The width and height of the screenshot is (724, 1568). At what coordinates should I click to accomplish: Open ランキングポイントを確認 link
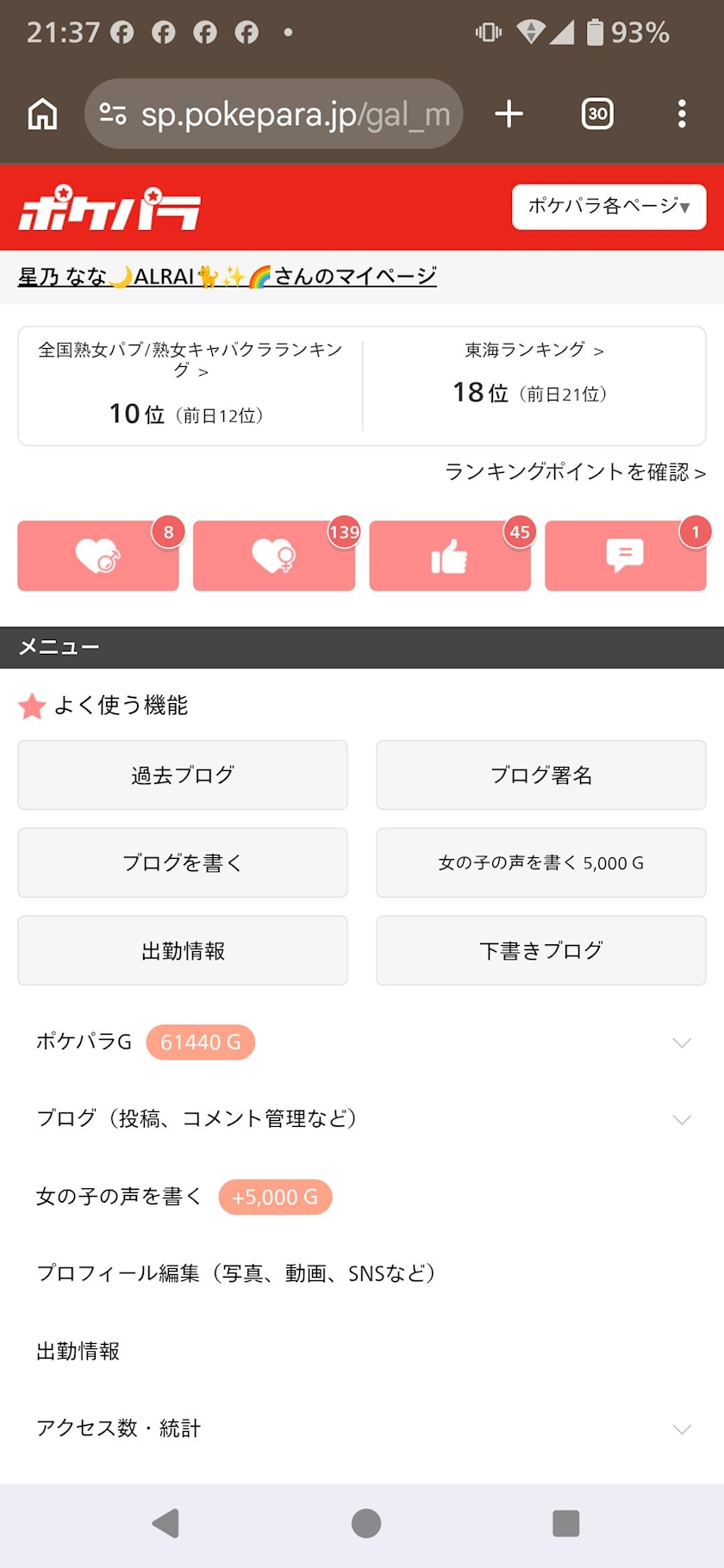(575, 472)
